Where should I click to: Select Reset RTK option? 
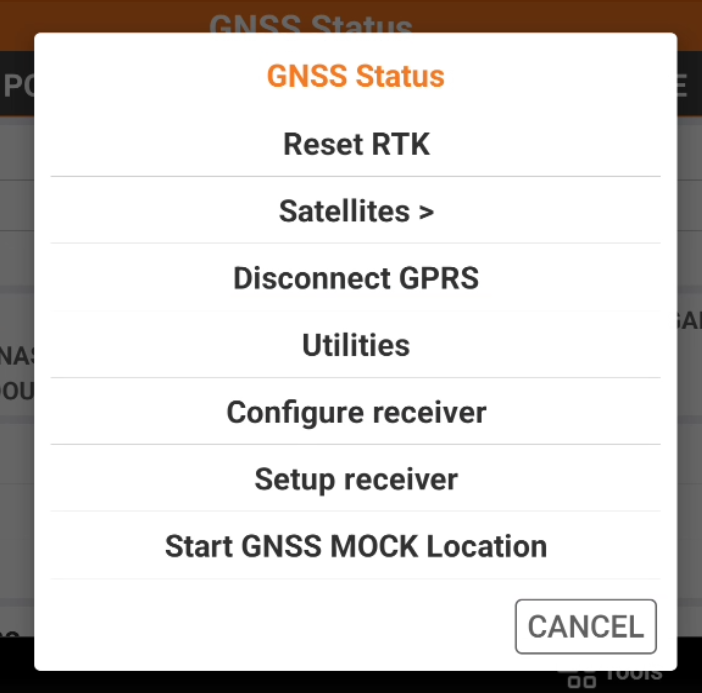click(356, 144)
